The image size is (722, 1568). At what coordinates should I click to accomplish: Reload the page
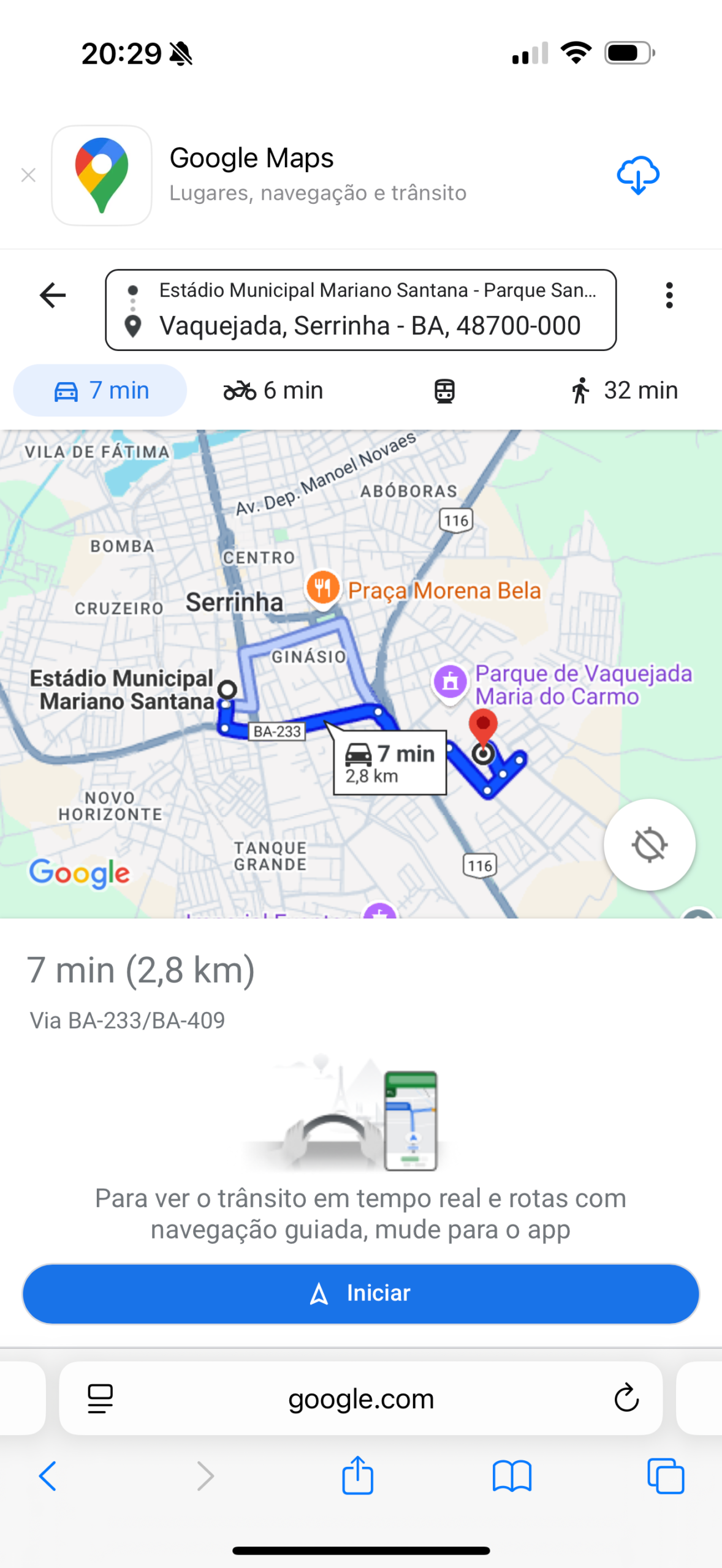point(626,1398)
